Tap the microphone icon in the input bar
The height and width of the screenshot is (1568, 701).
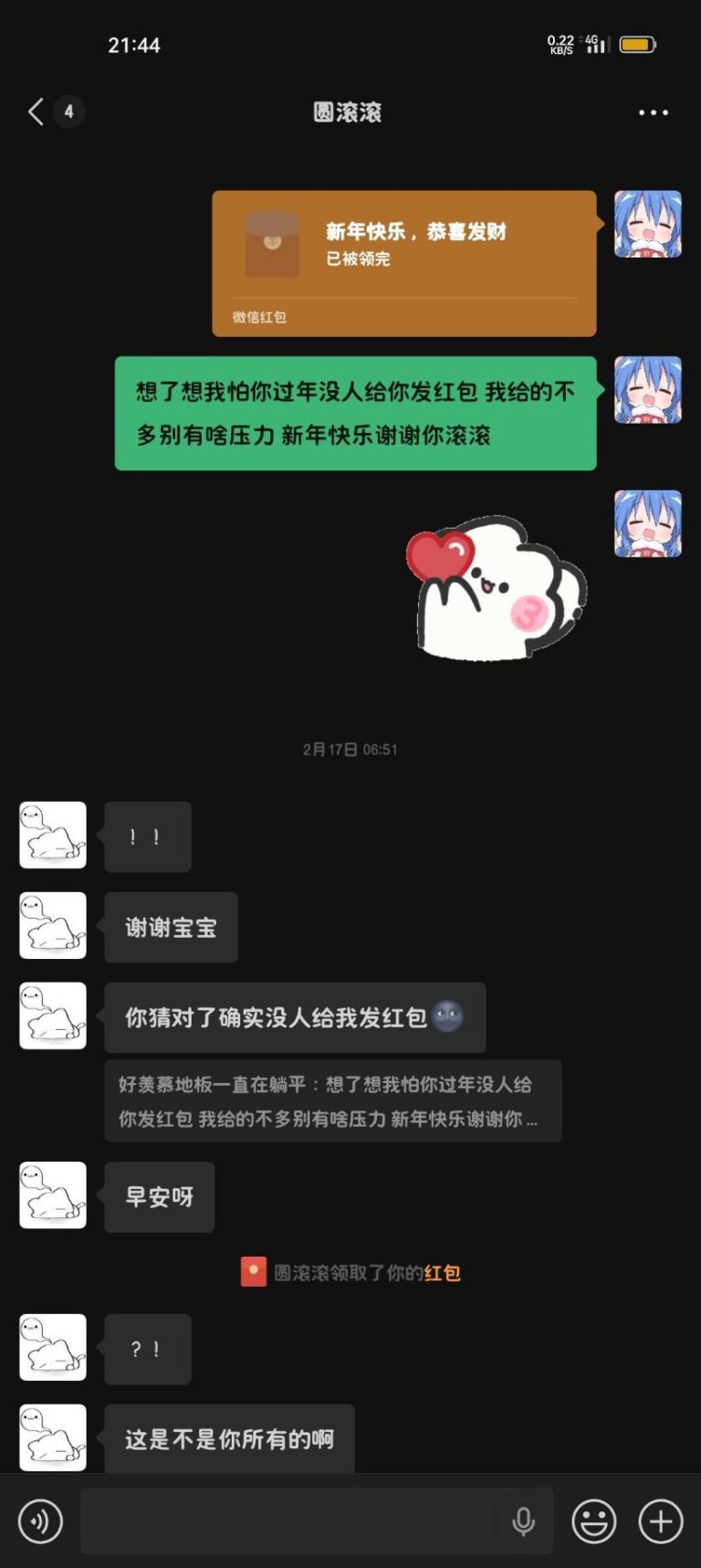[523, 1519]
